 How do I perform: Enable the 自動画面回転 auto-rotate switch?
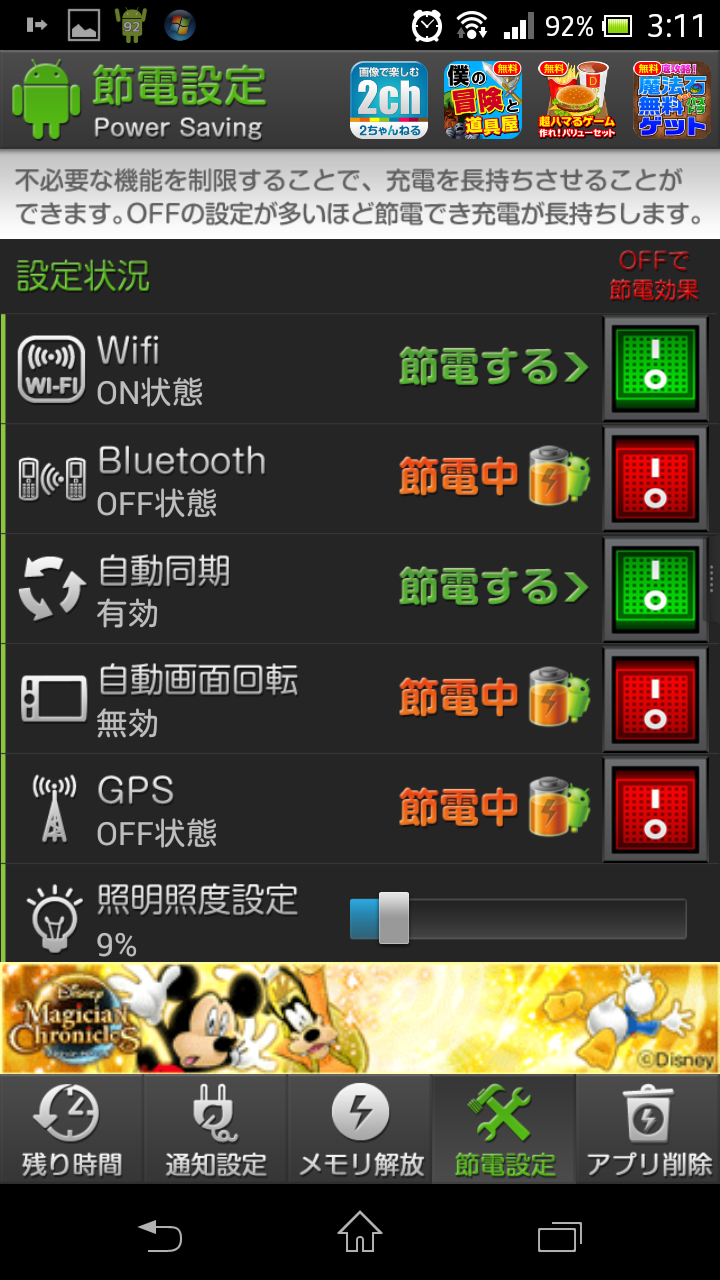pos(655,698)
